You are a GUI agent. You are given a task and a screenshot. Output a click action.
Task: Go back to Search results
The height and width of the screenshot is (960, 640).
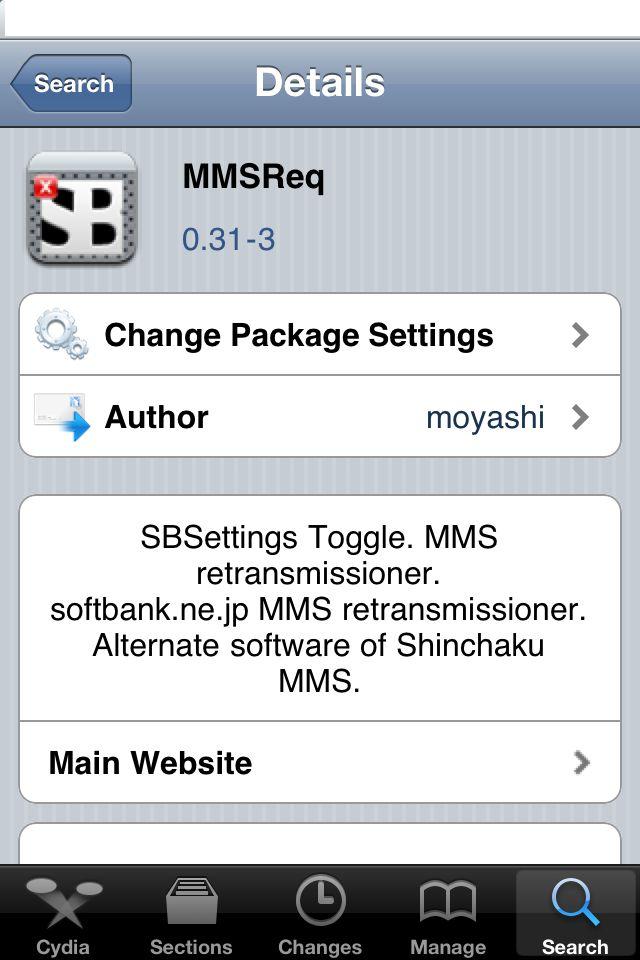pos(72,84)
